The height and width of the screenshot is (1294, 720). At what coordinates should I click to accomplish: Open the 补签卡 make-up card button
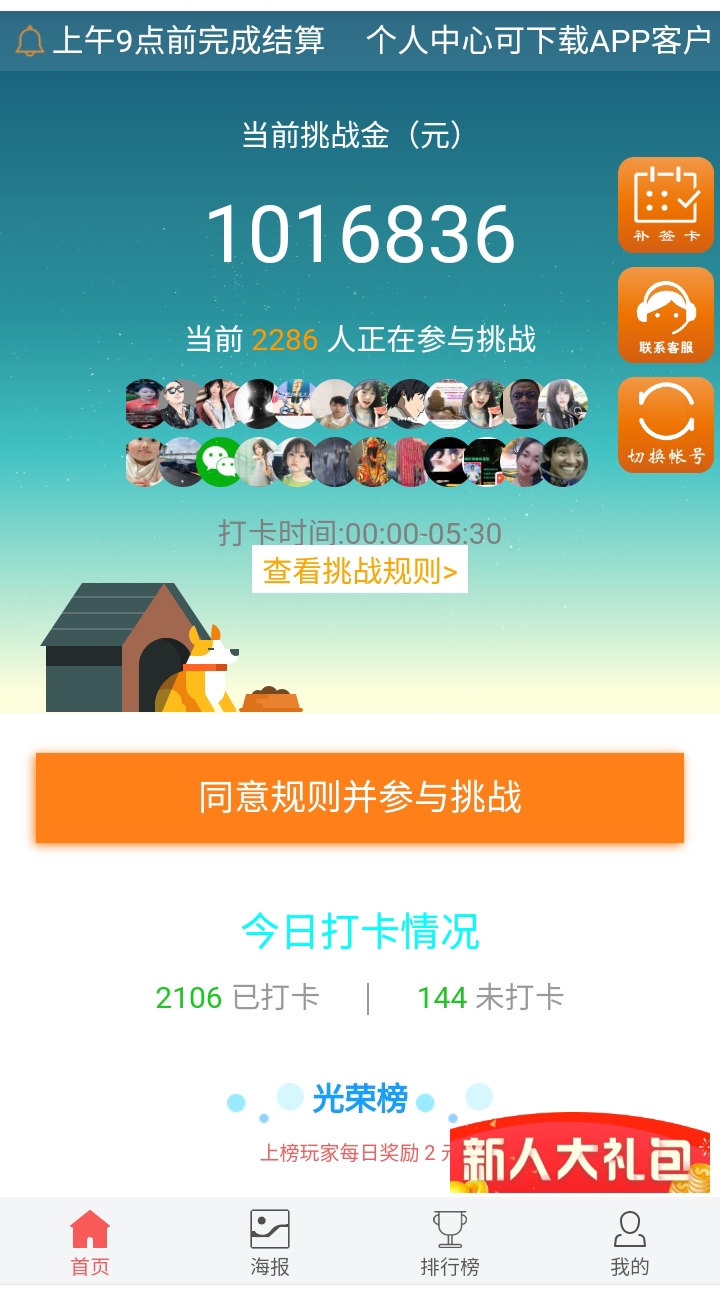(666, 205)
